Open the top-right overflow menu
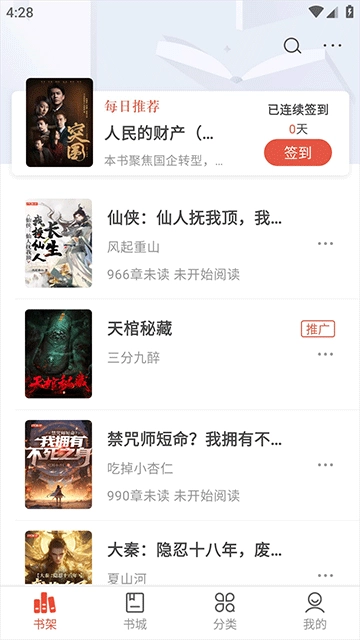 coord(332,45)
